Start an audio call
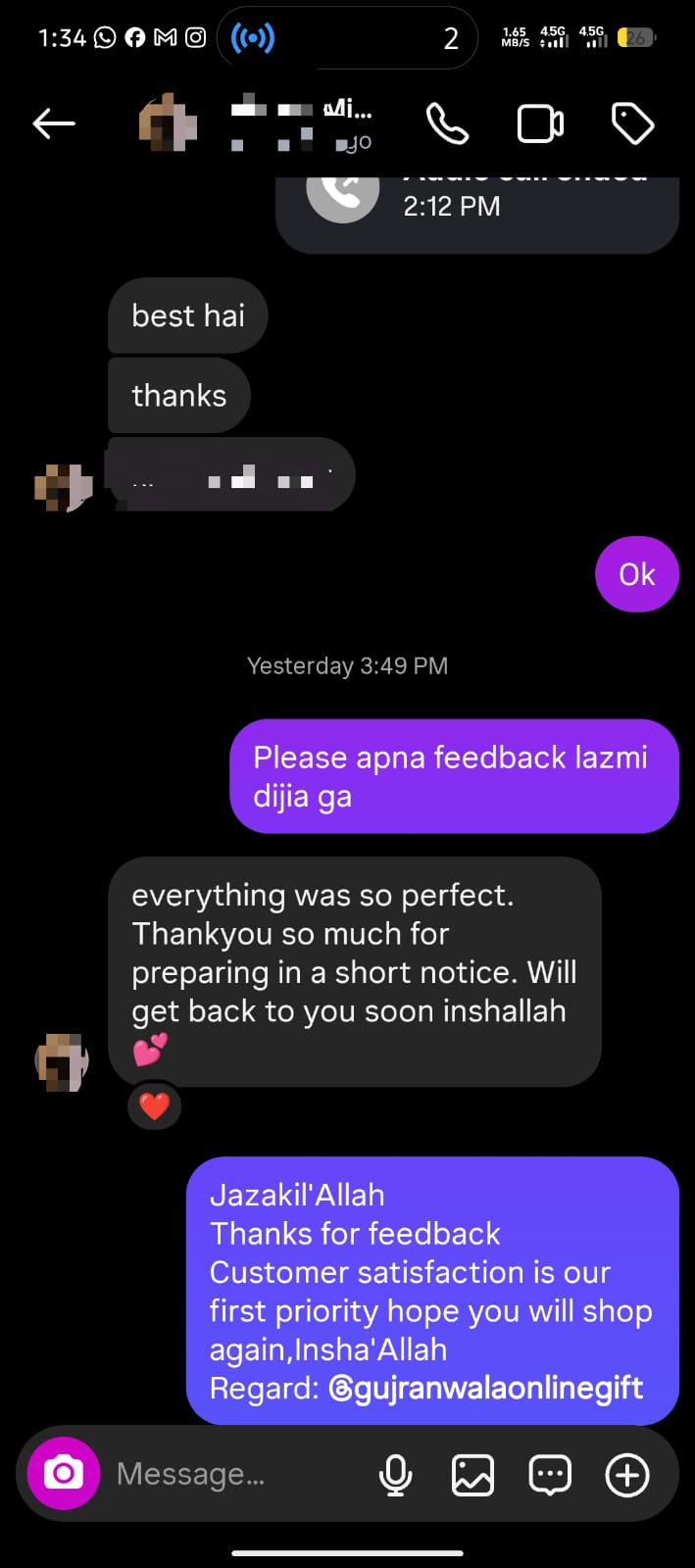The image size is (695, 1568). (x=447, y=124)
